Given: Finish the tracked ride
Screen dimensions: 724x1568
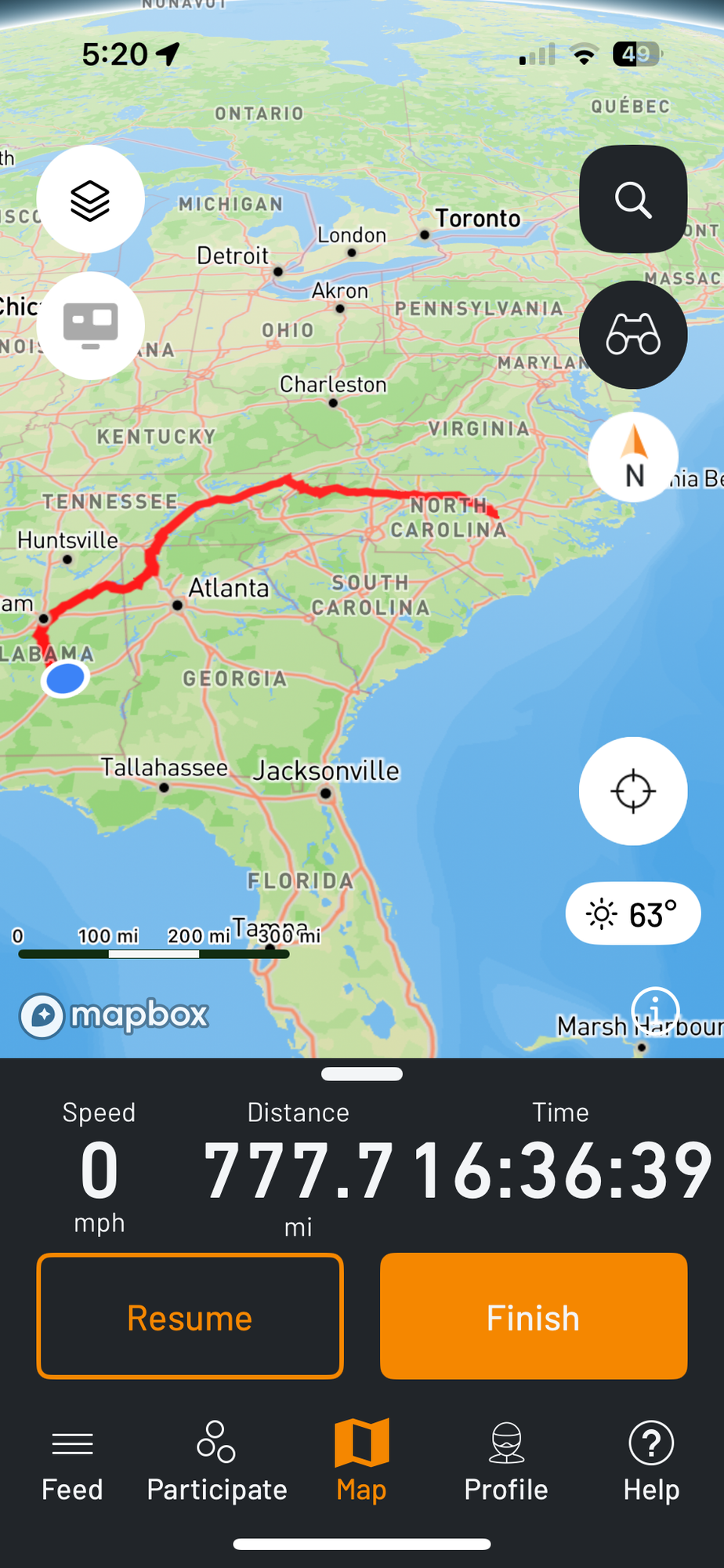Looking at the screenshot, I should [x=534, y=1316].
